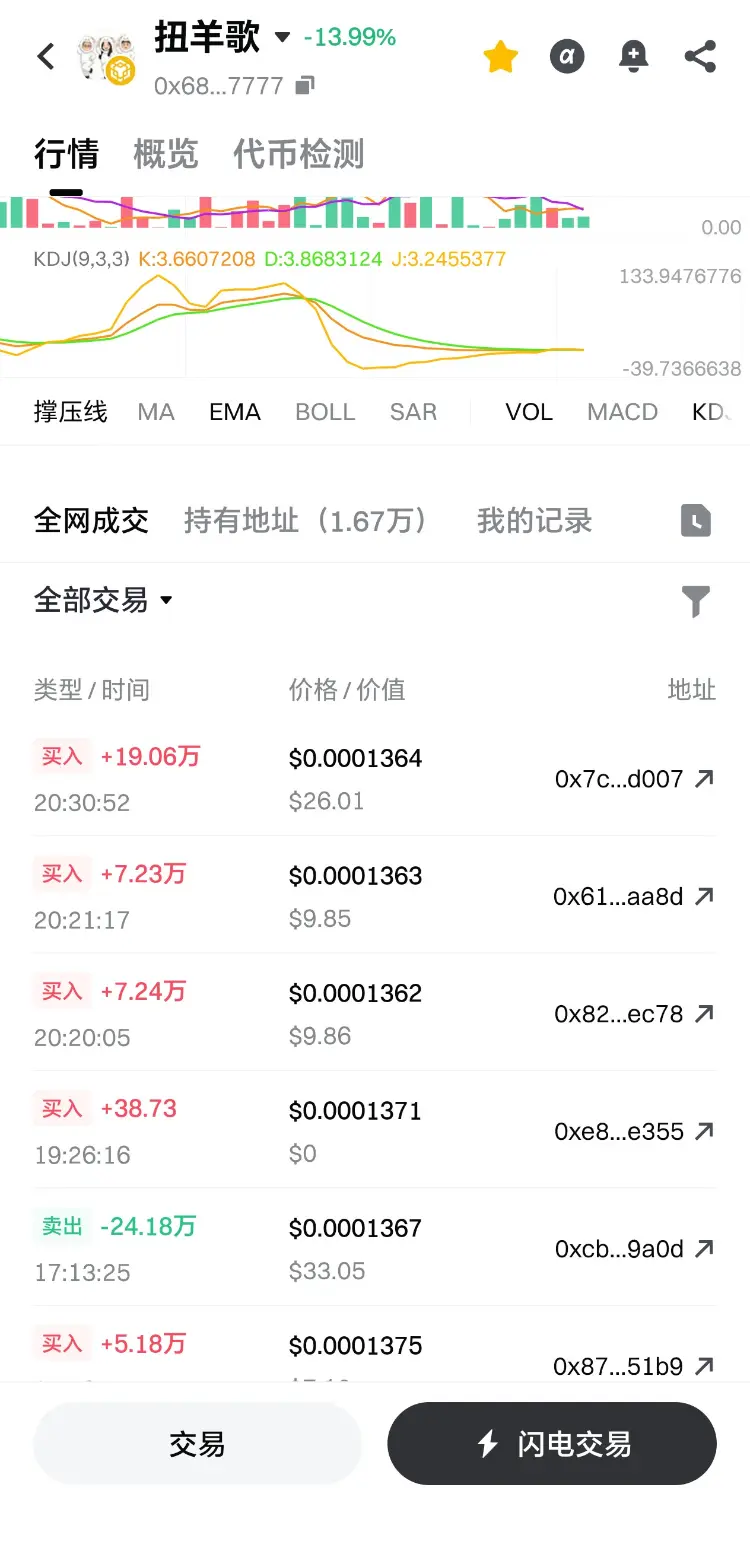Switch to 持有地址 holders tab
750x1553 pixels.
(306, 521)
